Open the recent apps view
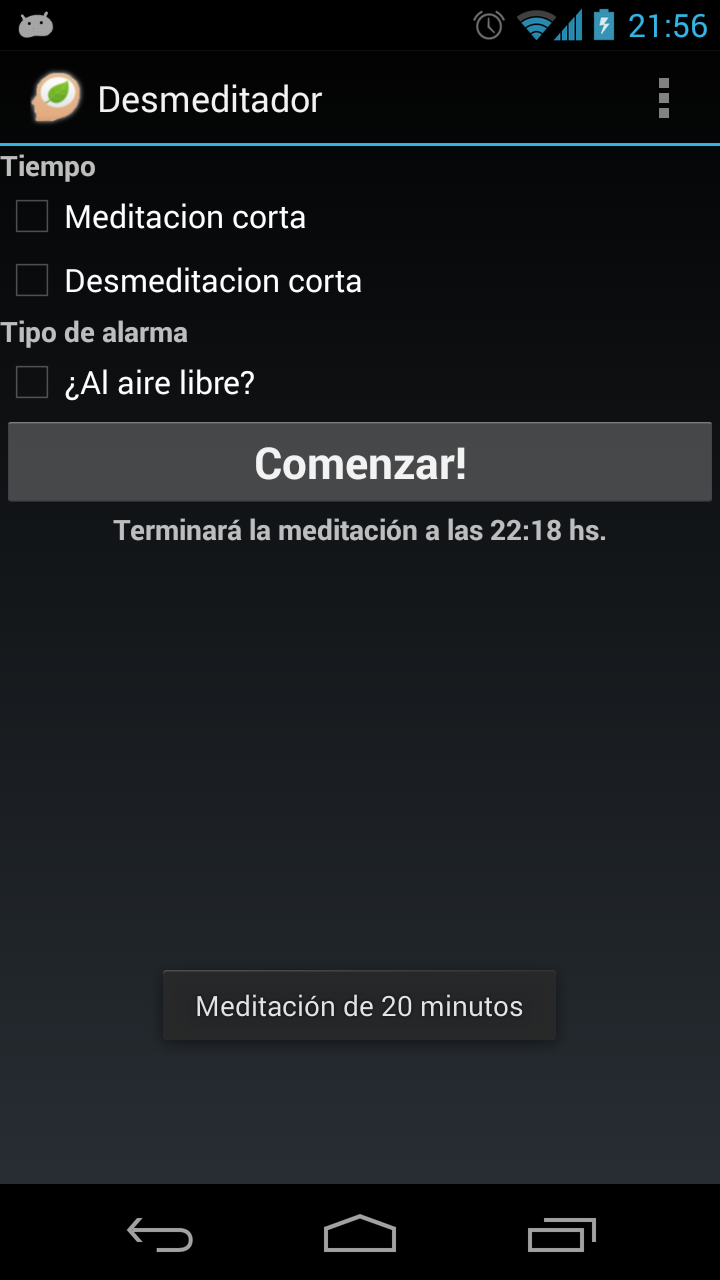The width and height of the screenshot is (720, 1280). [561, 1235]
